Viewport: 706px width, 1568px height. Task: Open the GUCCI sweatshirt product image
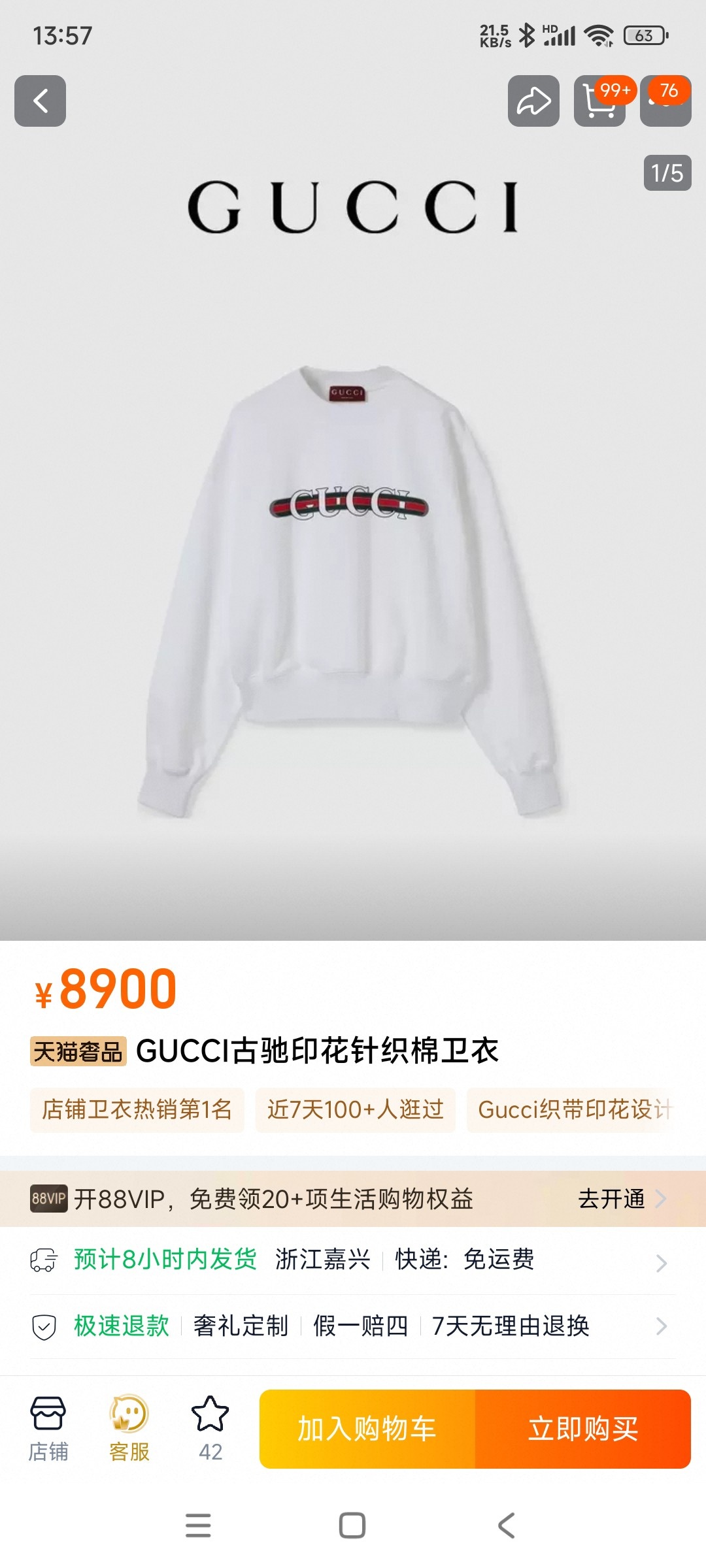point(353,588)
